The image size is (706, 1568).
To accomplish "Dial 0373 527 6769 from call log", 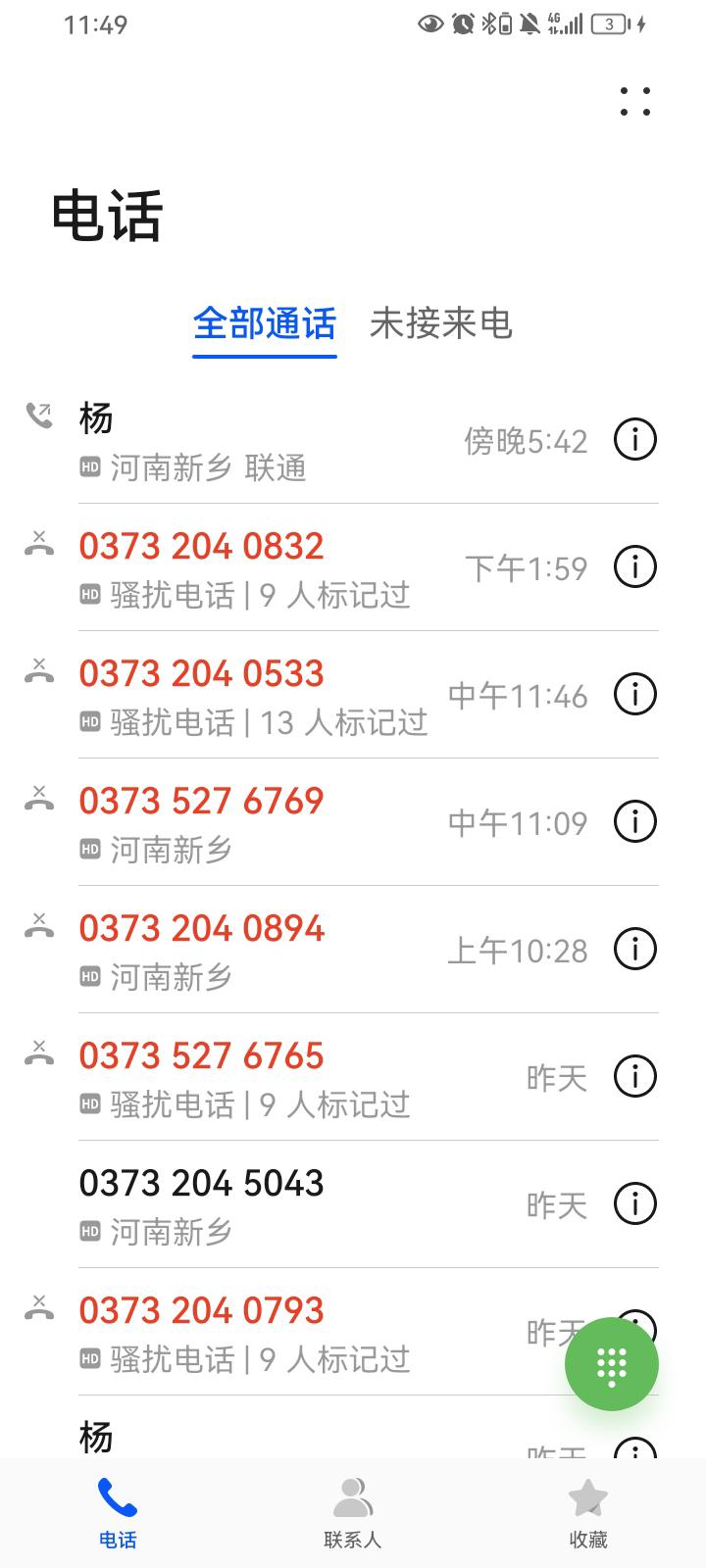I will coord(333,822).
